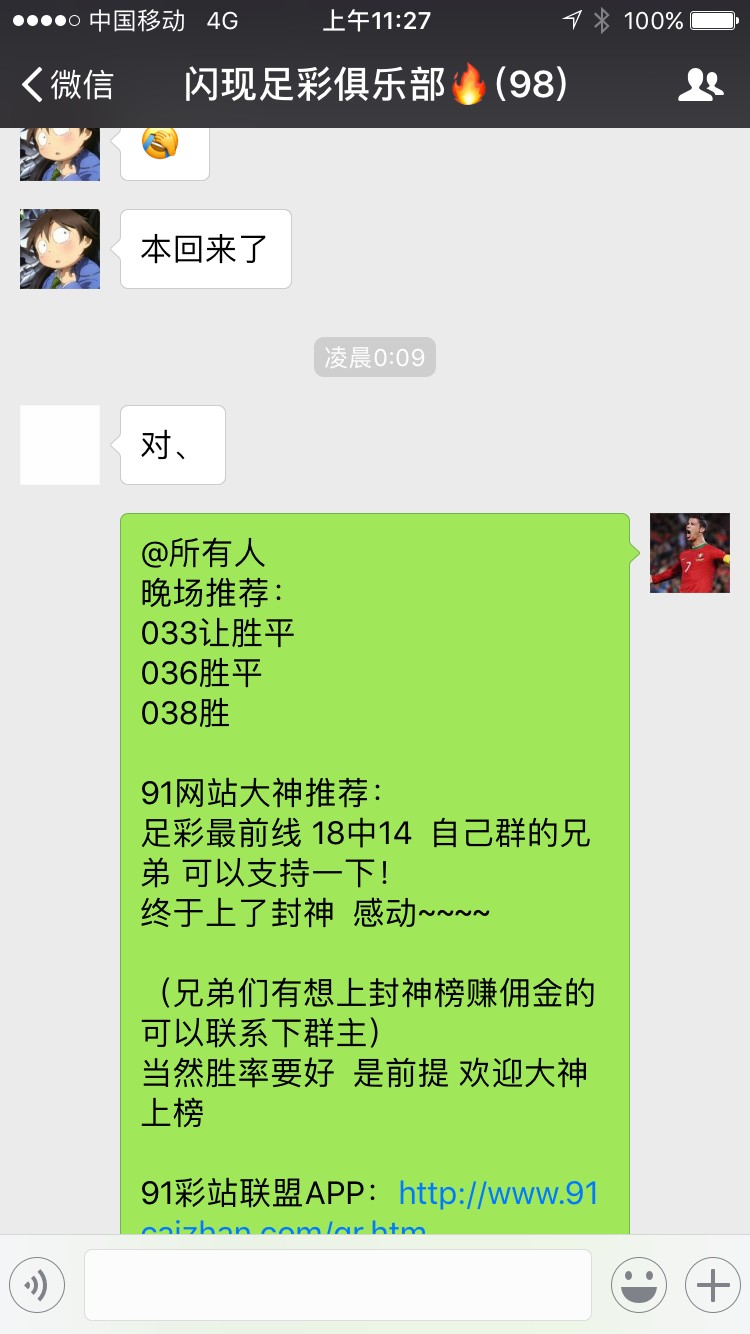Open the emoji picker
Image resolution: width=750 pixels, height=1334 pixels.
point(639,1284)
